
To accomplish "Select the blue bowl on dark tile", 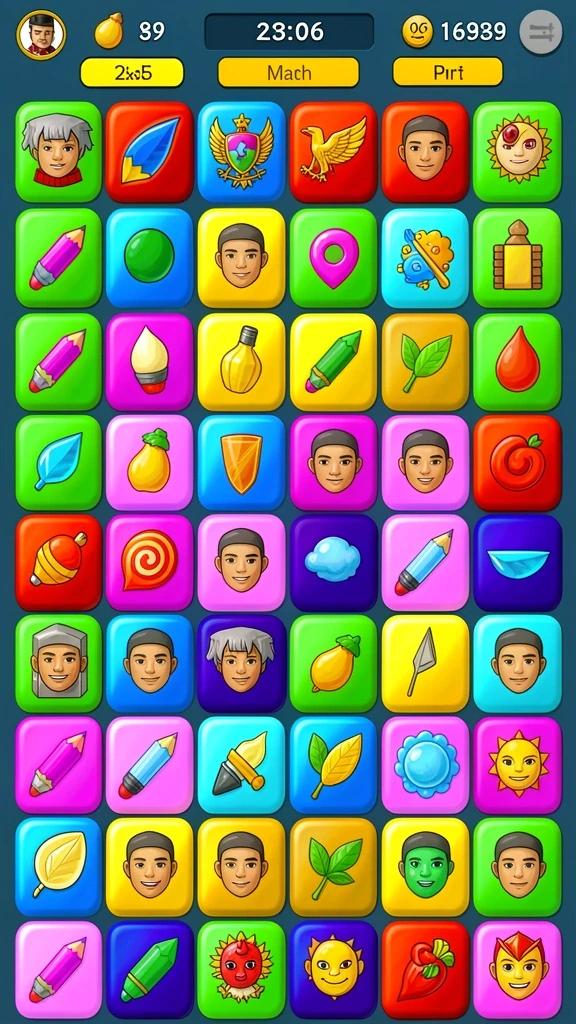I will (x=517, y=563).
